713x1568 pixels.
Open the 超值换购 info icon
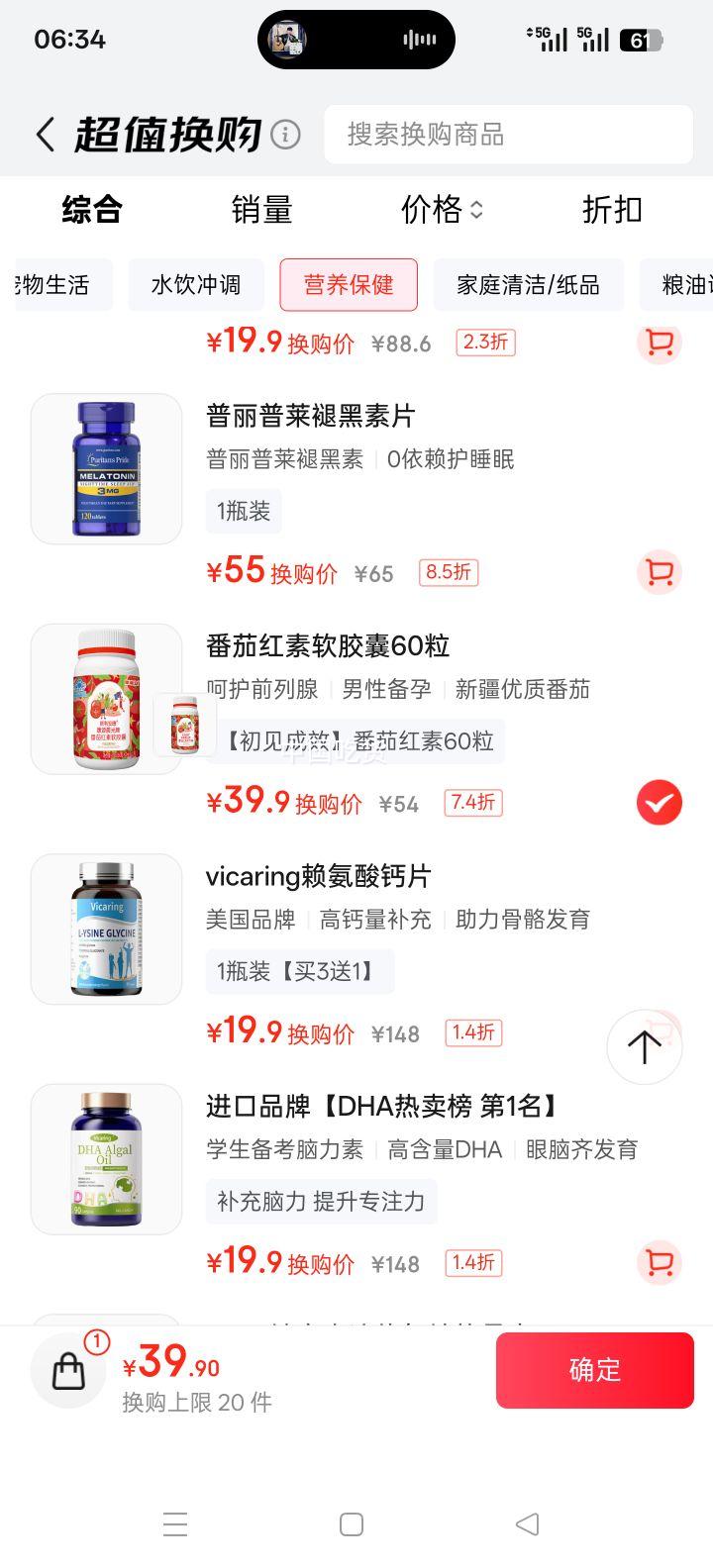click(285, 135)
